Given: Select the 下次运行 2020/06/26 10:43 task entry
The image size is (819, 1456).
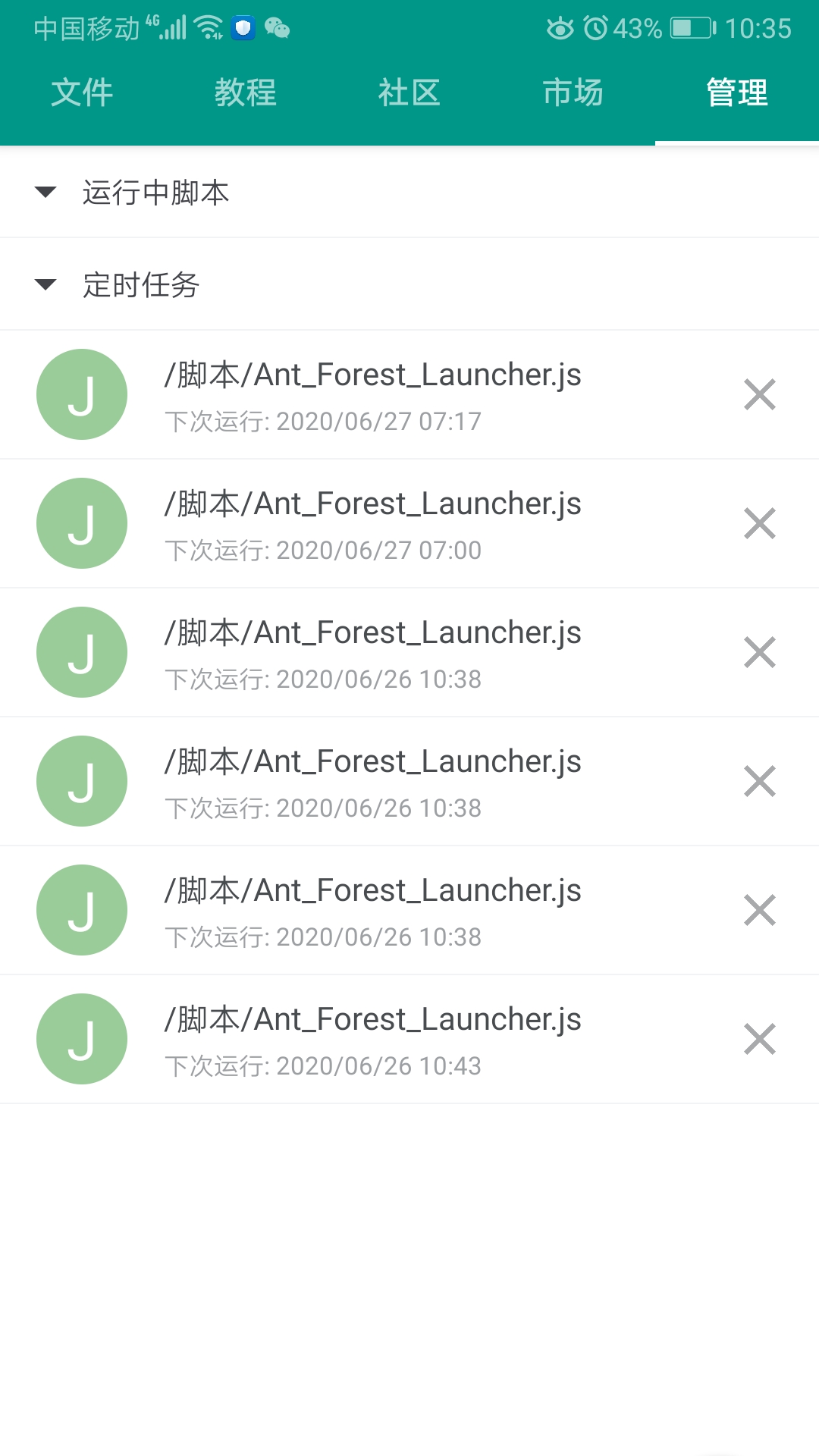Looking at the screenshot, I should click(x=372, y=1039).
